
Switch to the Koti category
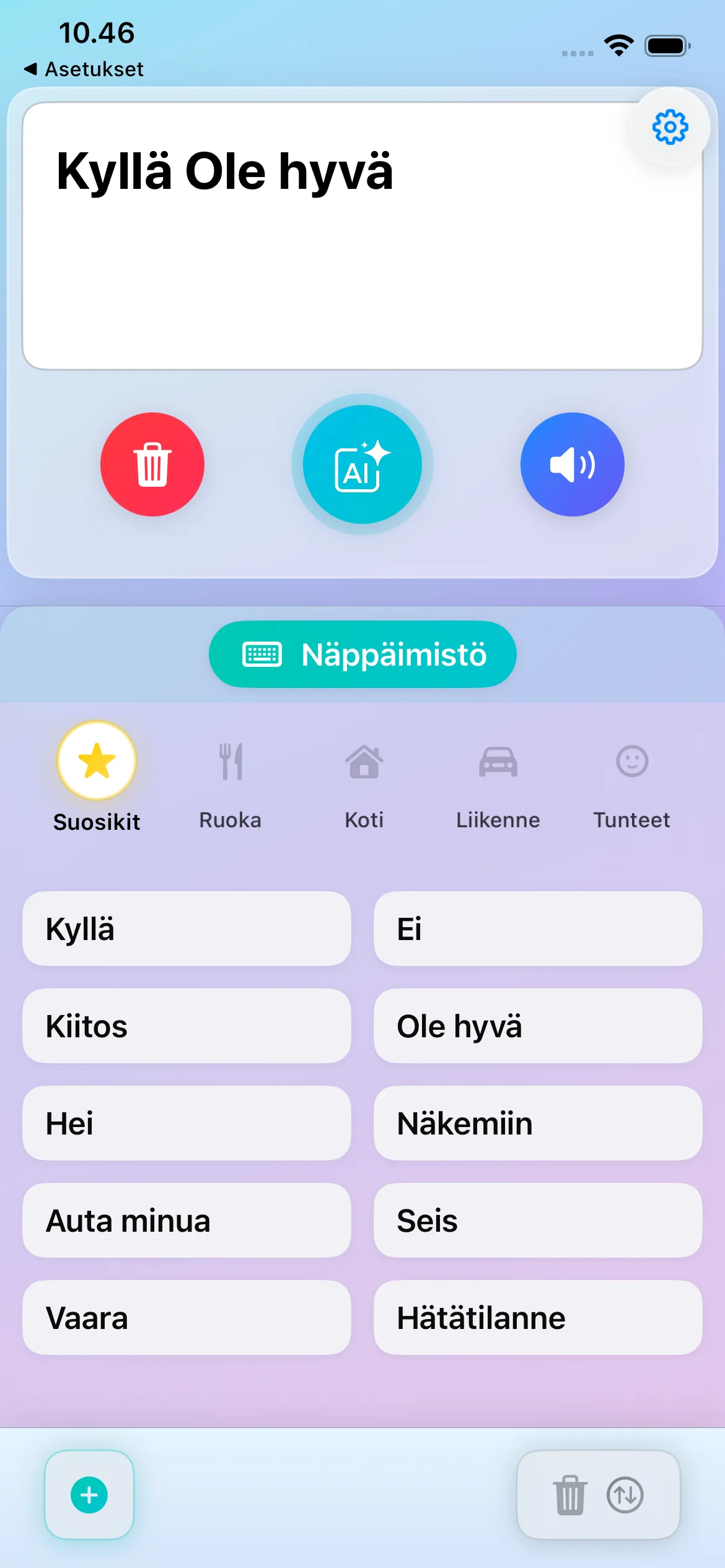[x=364, y=784]
